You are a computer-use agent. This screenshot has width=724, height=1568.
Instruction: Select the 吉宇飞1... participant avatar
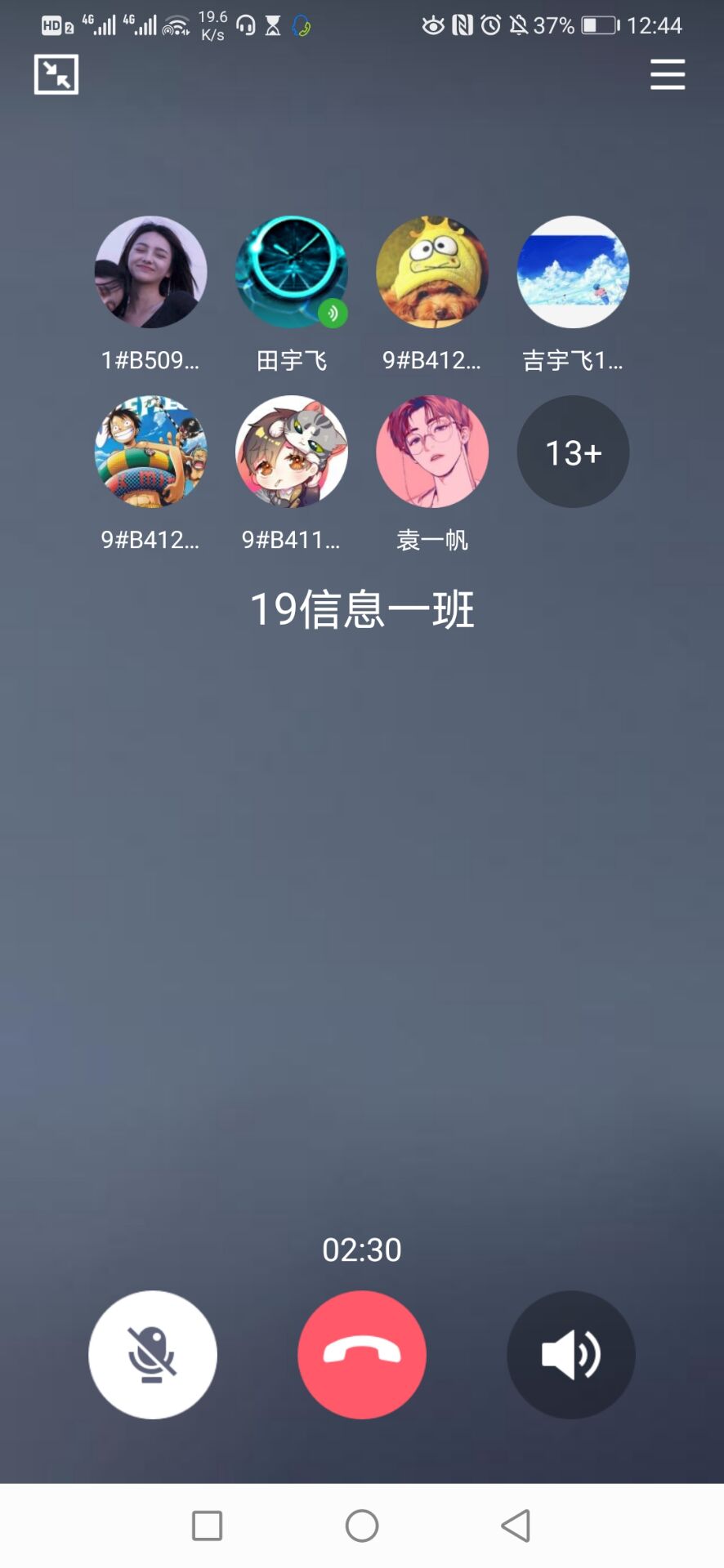[x=573, y=272]
